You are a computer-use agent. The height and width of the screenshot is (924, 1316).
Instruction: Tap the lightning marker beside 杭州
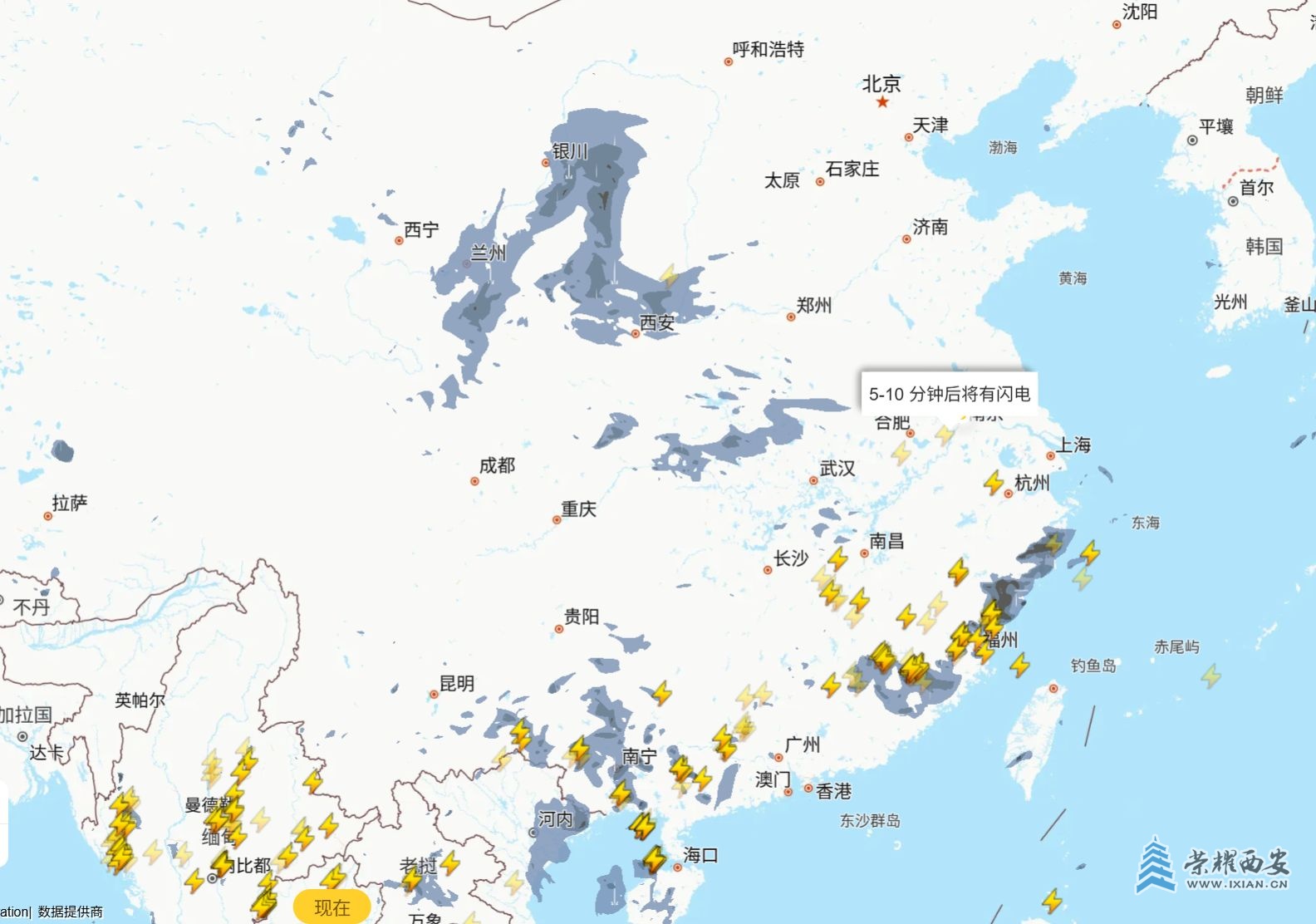click(x=994, y=482)
